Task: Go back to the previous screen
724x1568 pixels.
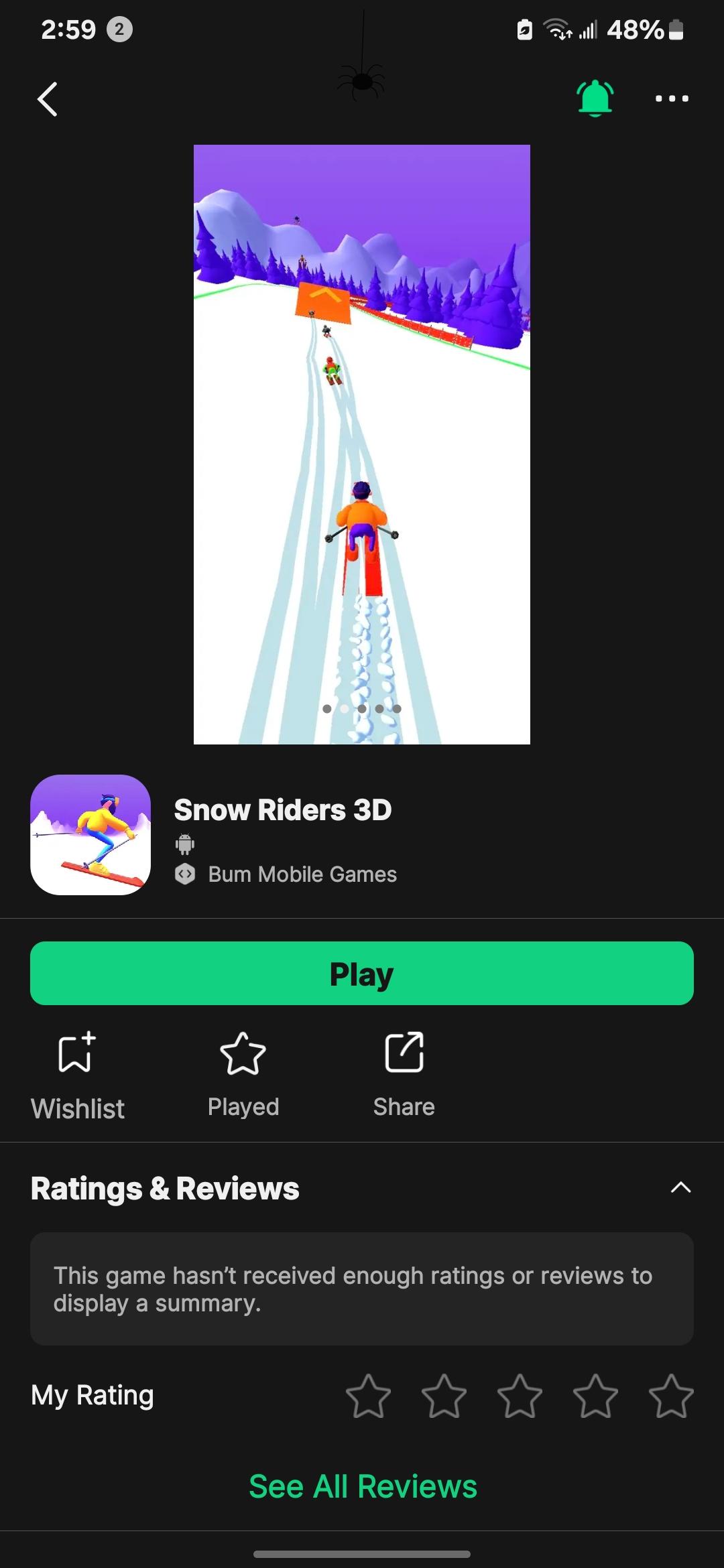Action: click(x=48, y=99)
